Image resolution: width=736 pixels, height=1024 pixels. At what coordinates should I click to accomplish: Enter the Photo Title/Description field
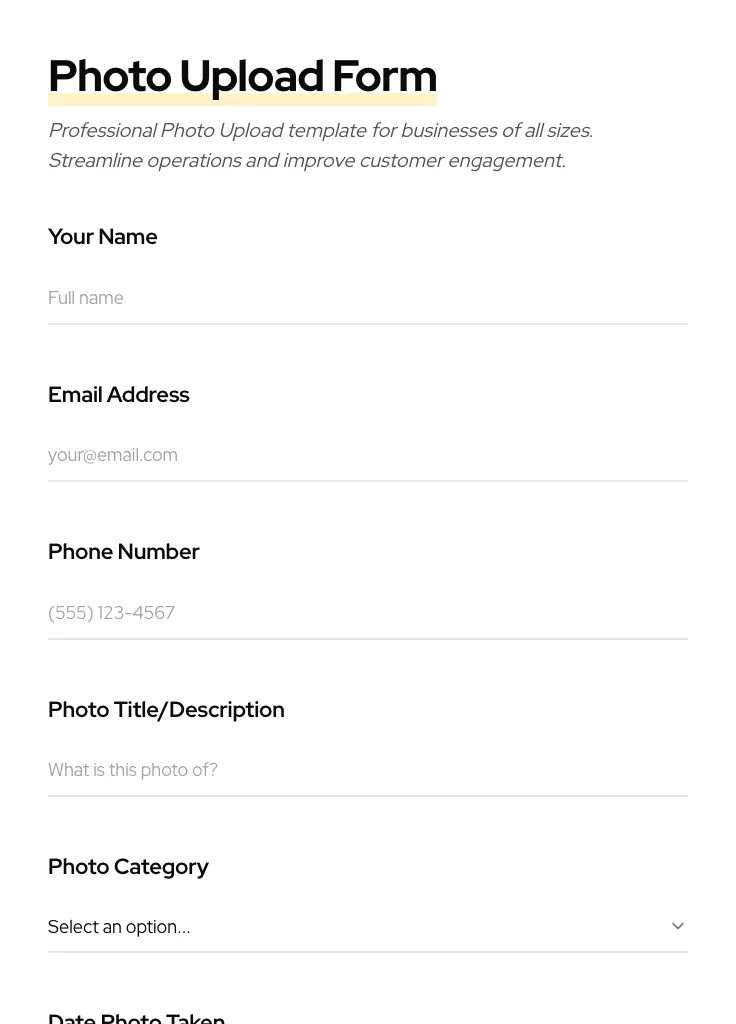(x=367, y=770)
